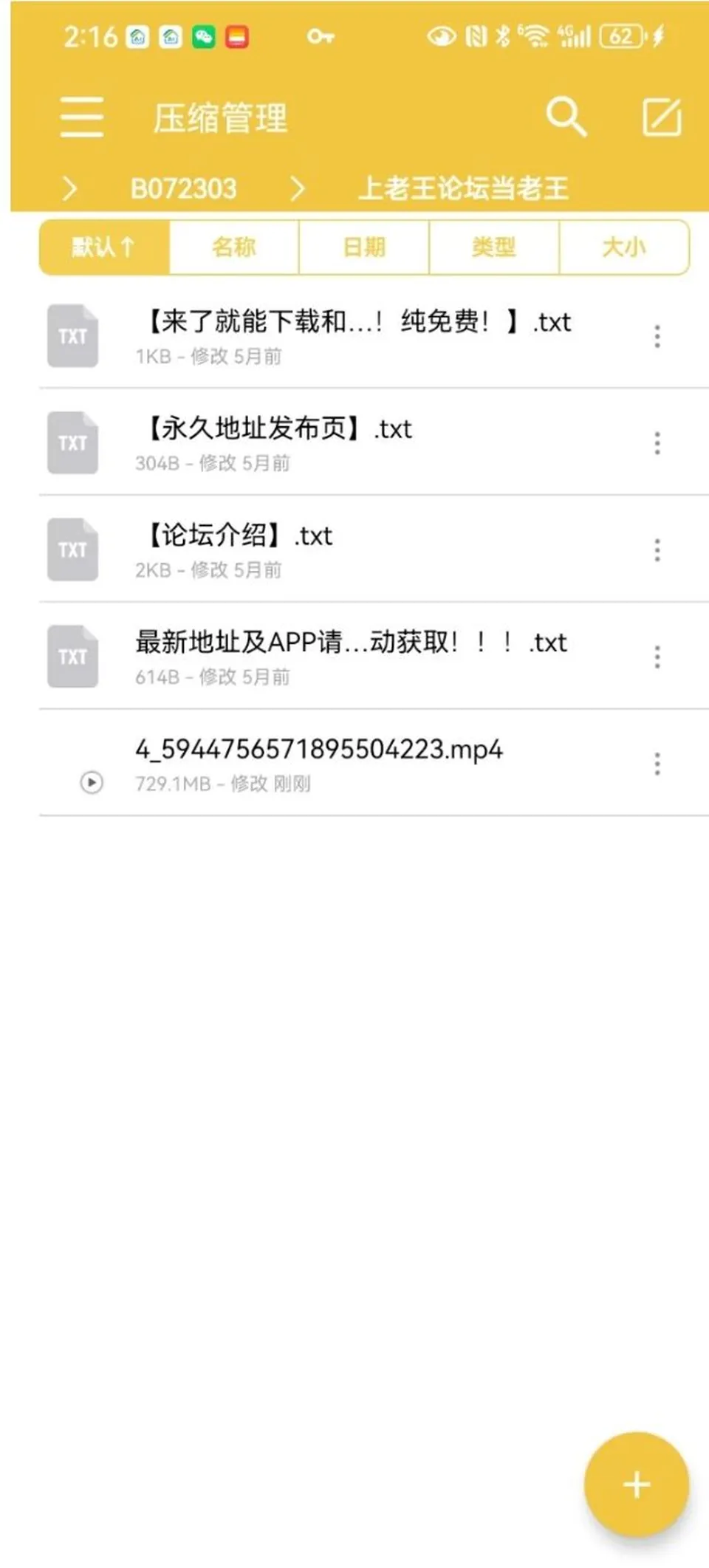Screen dimensions: 709x1568
Task: Sort files by 日期
Action: [364, 247]
